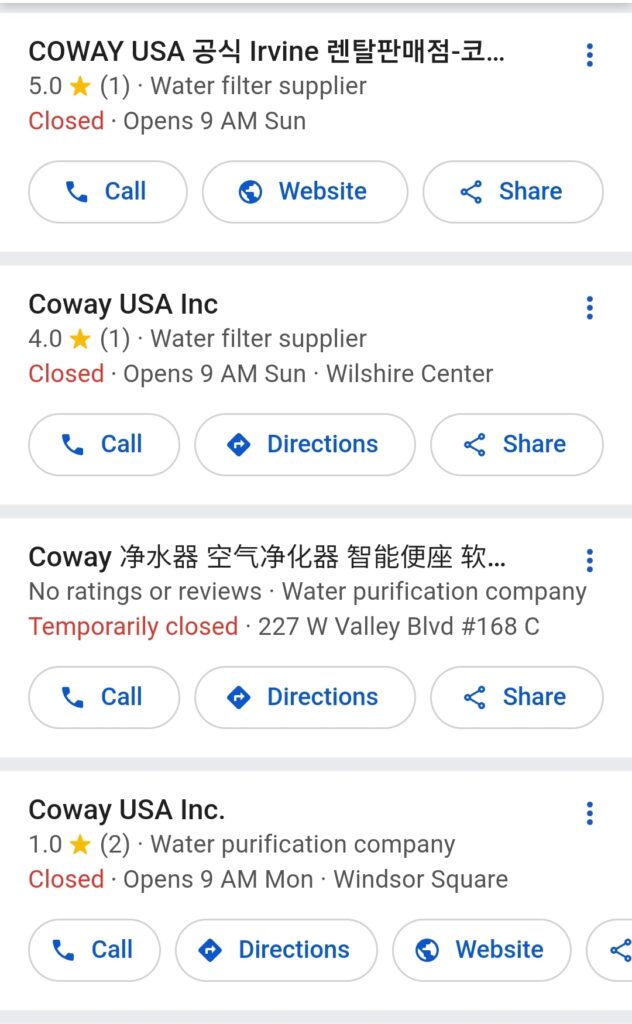The image size is (632, 1024).
Task: Get directions to Coway USA Inc Wilshire Center
Action: pyautogui.click(x=304, y=445)
